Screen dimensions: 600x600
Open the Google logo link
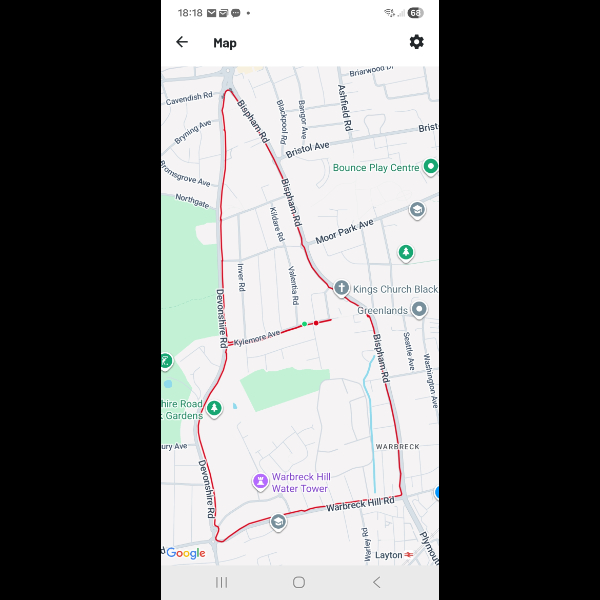click(x=186, y=553)
